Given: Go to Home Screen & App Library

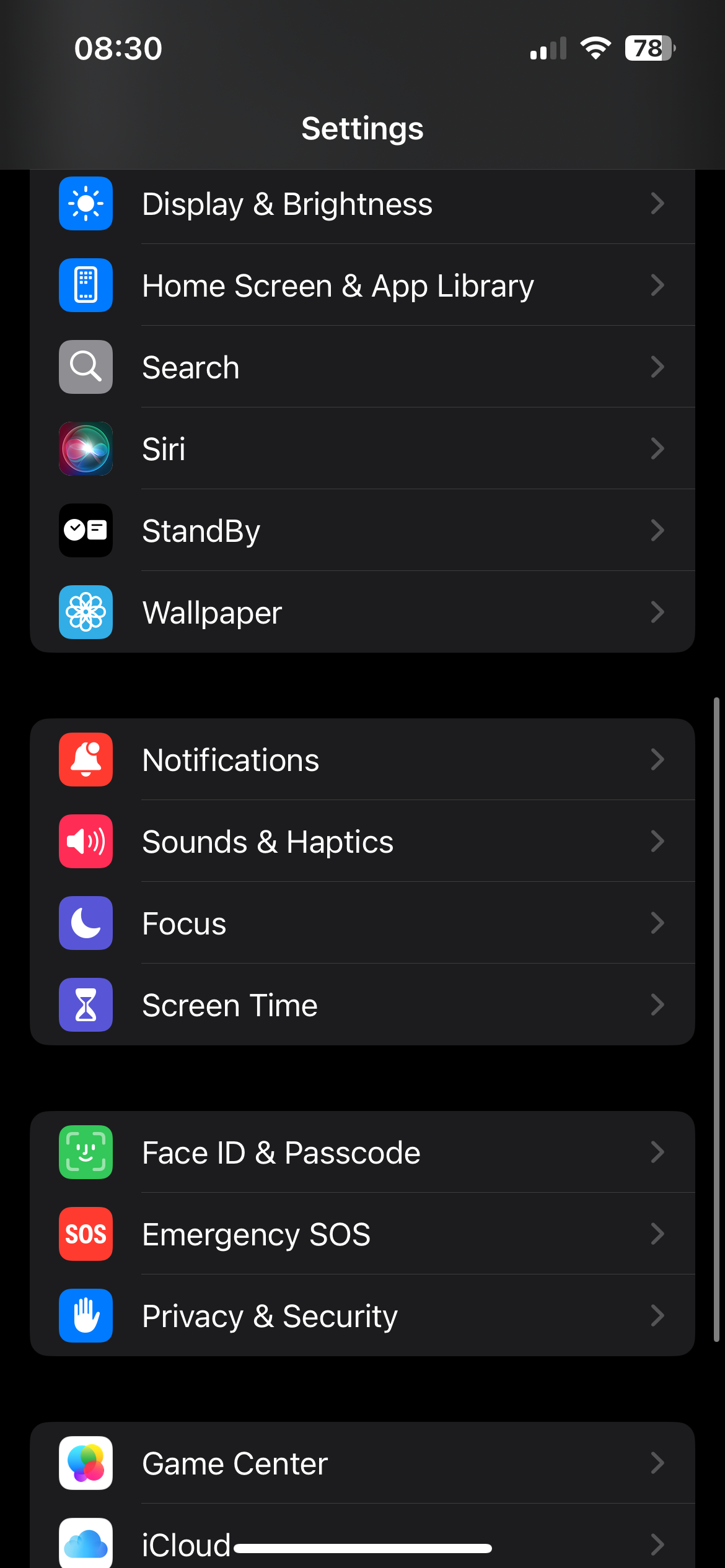Looking at the screenshot, I should tap(362, 285).
